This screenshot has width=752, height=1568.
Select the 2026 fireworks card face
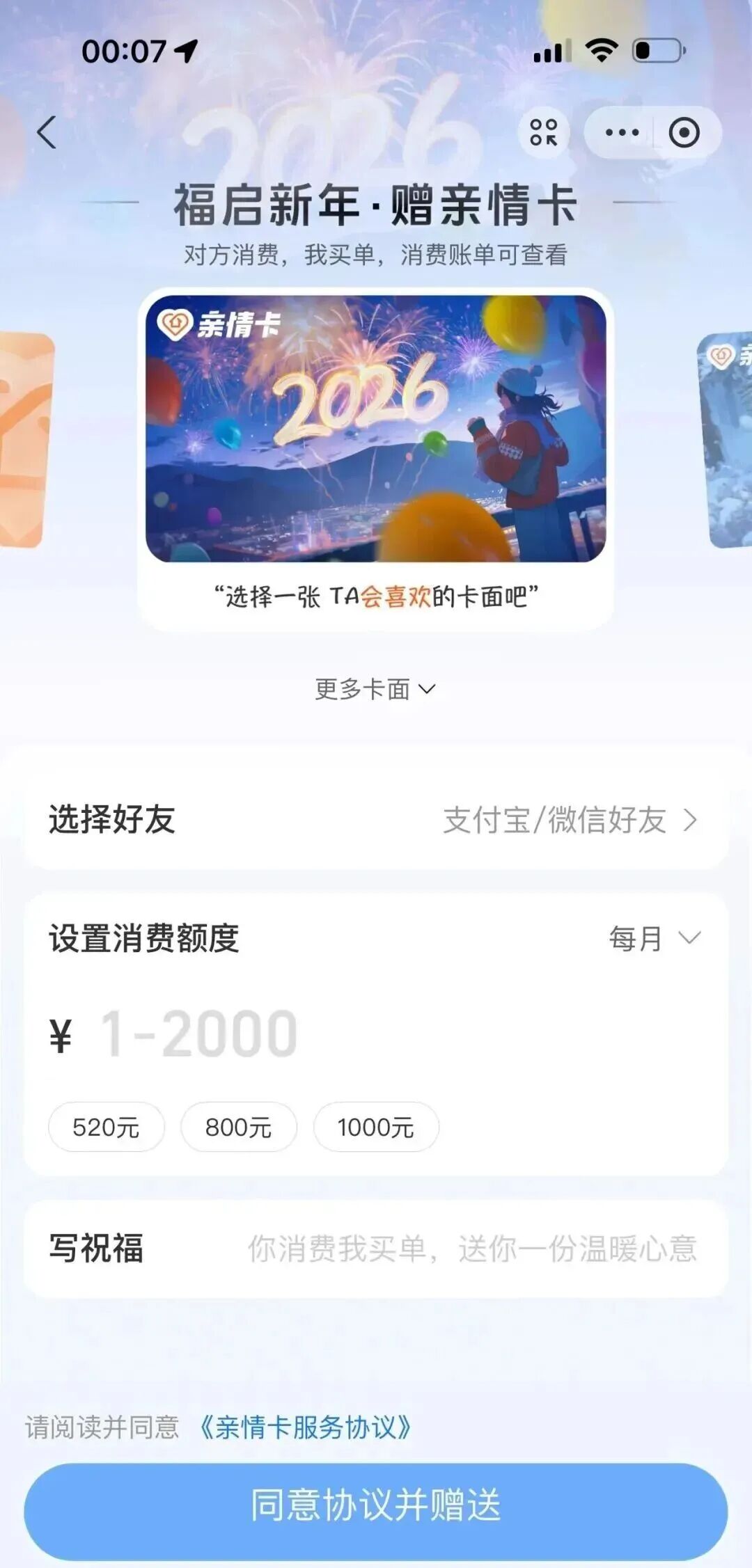coord(375,428)
